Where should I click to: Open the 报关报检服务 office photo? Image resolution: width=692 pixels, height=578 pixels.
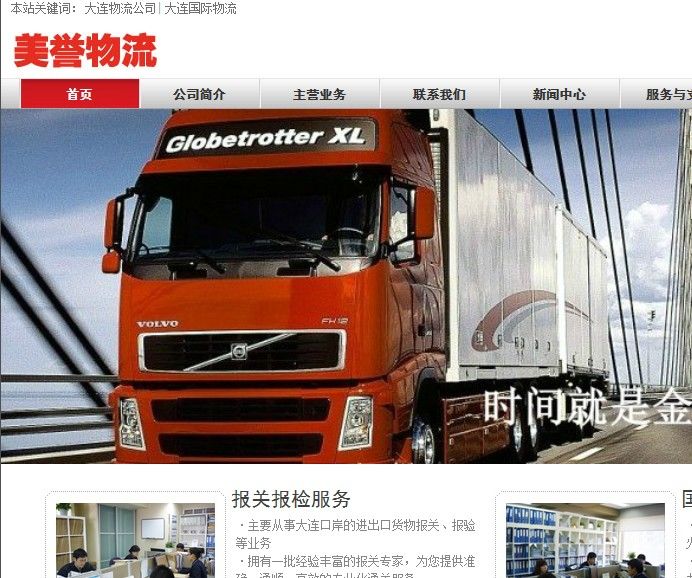point(135,540)
